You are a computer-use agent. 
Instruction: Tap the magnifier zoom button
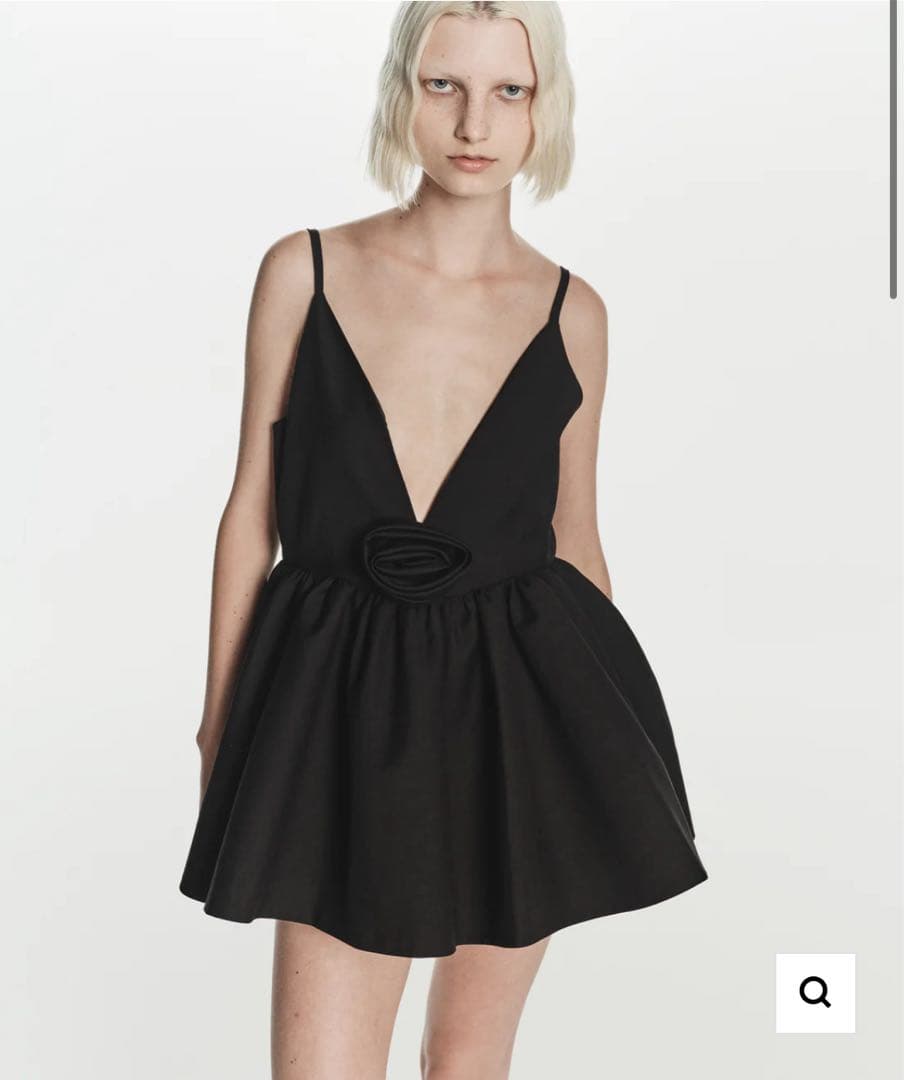point(815,992)
